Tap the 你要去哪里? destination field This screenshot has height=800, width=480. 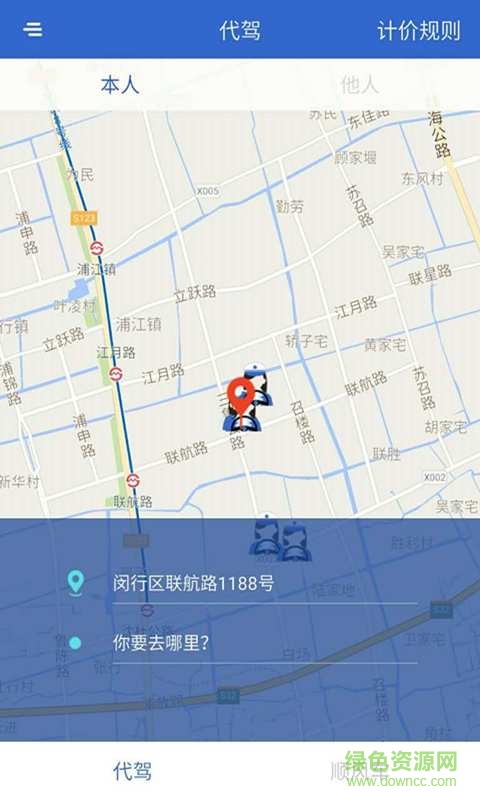tap(265, 643)
